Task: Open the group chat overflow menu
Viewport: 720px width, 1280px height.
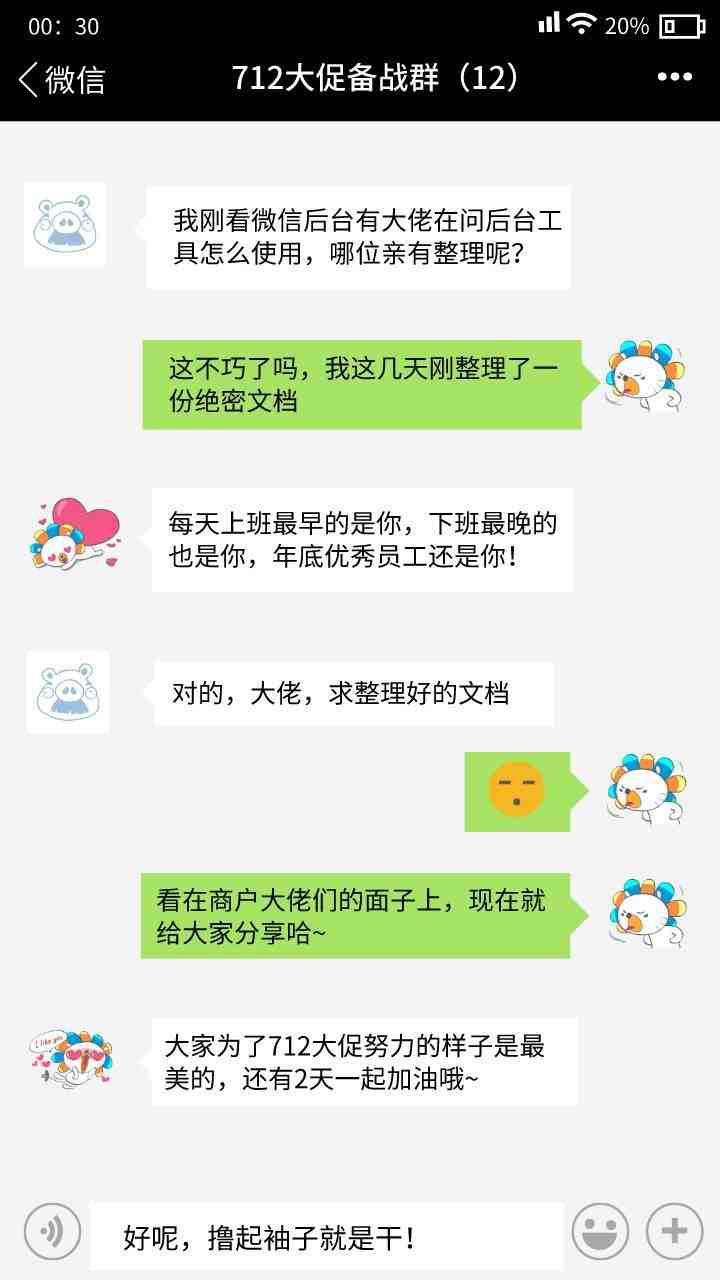Action: pyautogui.click(x=674, y=78)
